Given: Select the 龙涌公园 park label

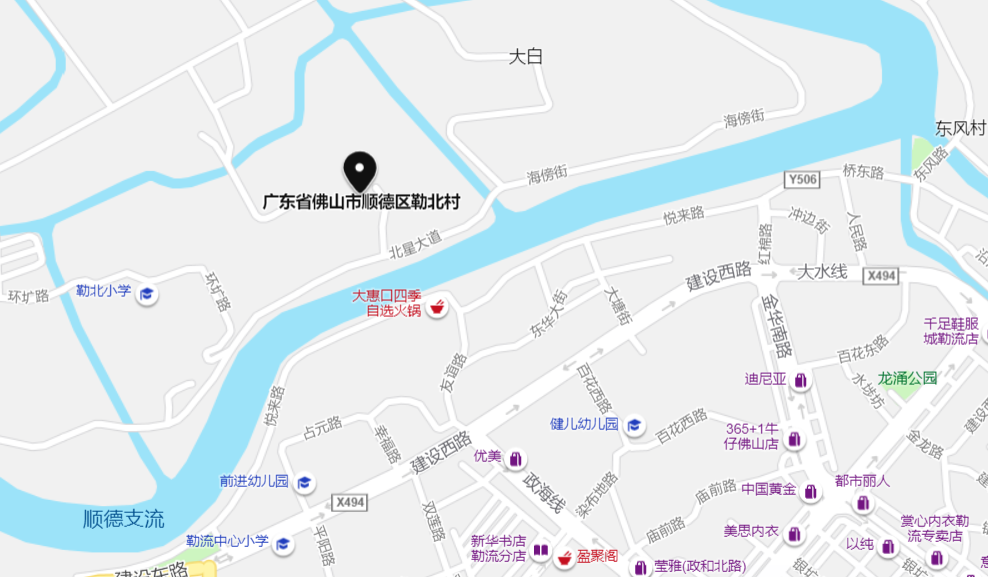Looking at the screenshot, I should coord(908,379).
